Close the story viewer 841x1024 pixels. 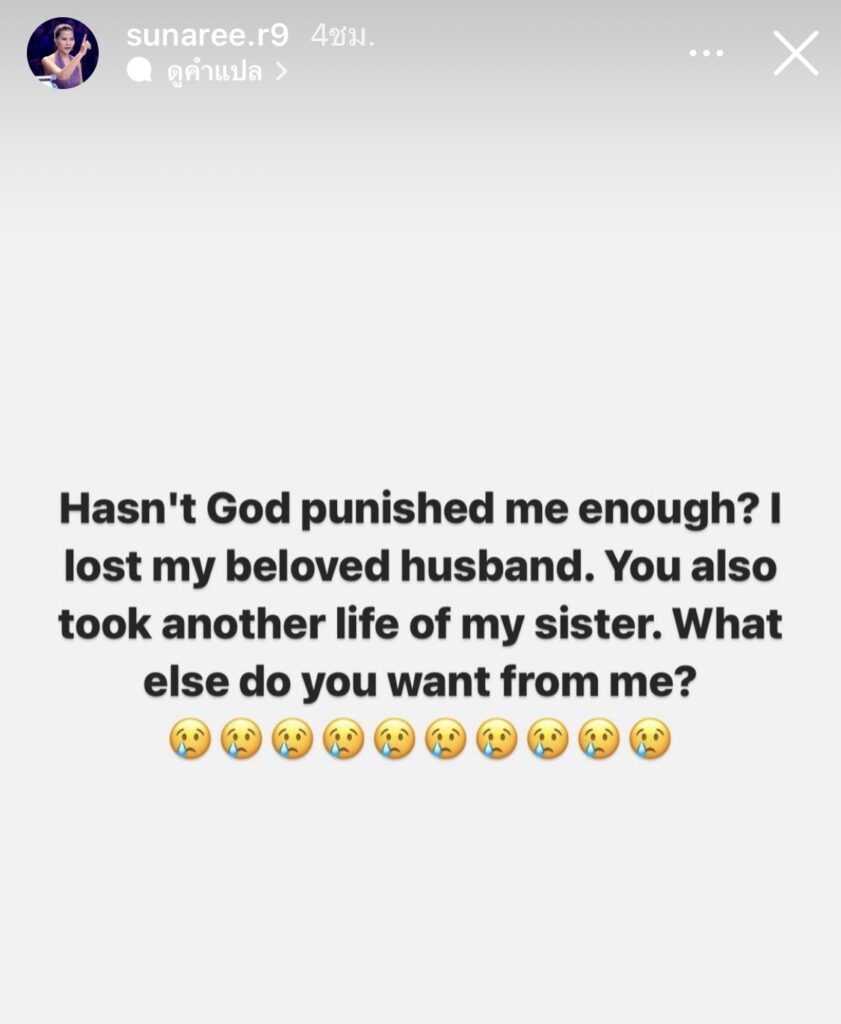coord(795,53)
